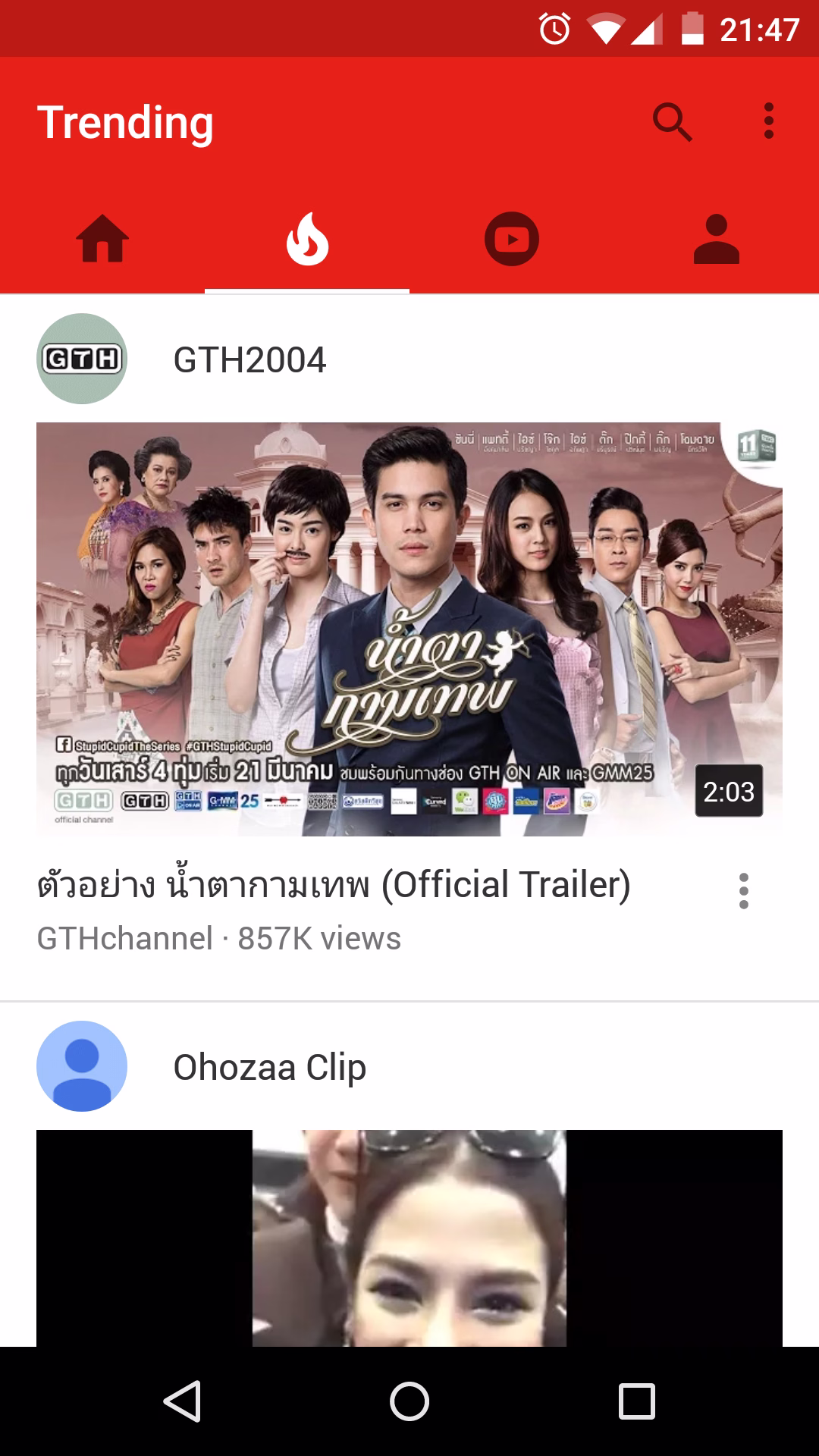Open options menu for Official Trailer video
This screenshot has height=1456, width=819.
click(743, 890)
